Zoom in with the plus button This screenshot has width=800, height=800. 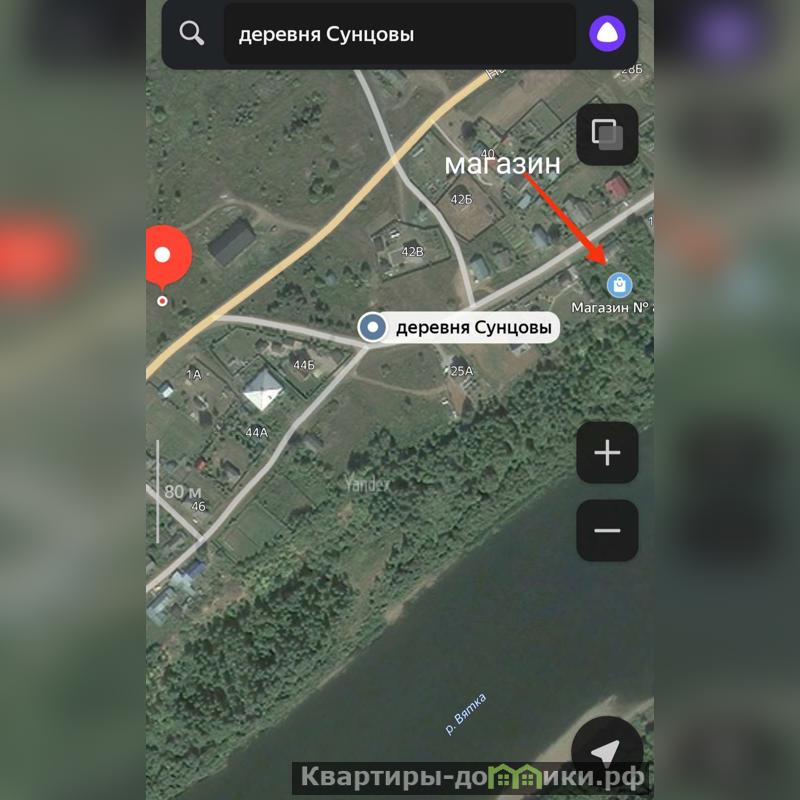[607, 453]
